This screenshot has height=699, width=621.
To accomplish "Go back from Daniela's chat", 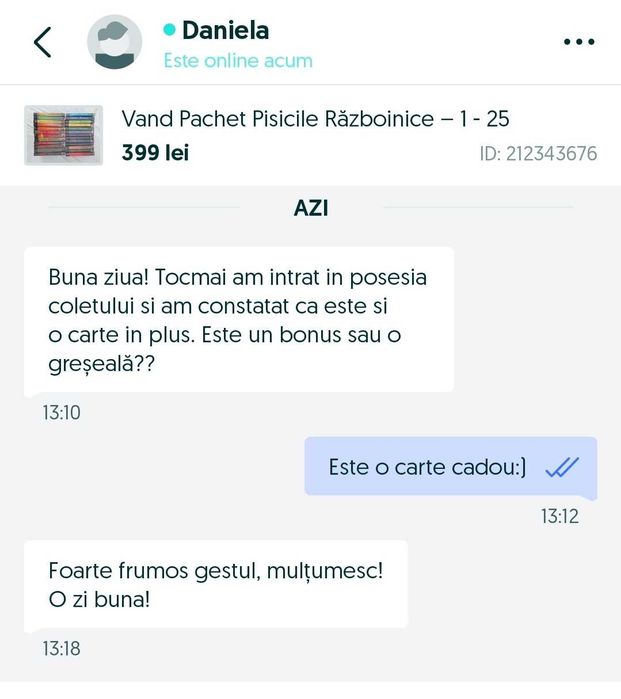I will tap(42, 43).
